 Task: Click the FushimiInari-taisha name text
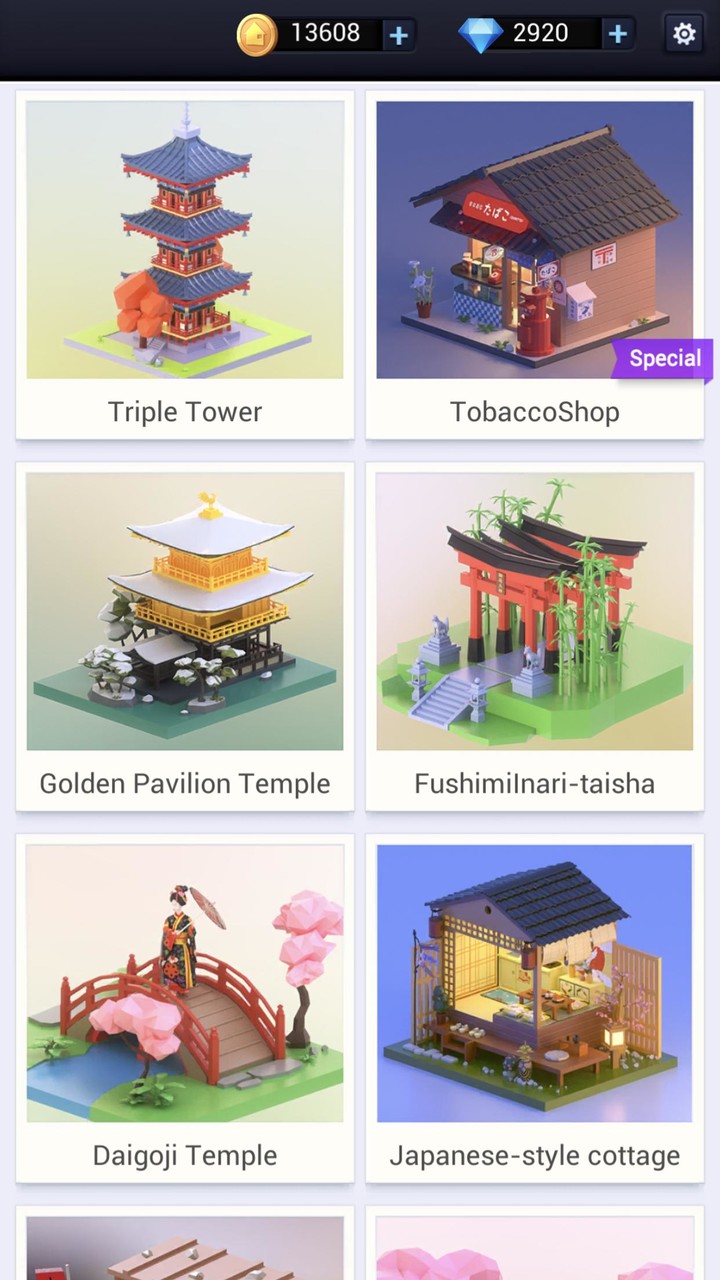[534, 783]
